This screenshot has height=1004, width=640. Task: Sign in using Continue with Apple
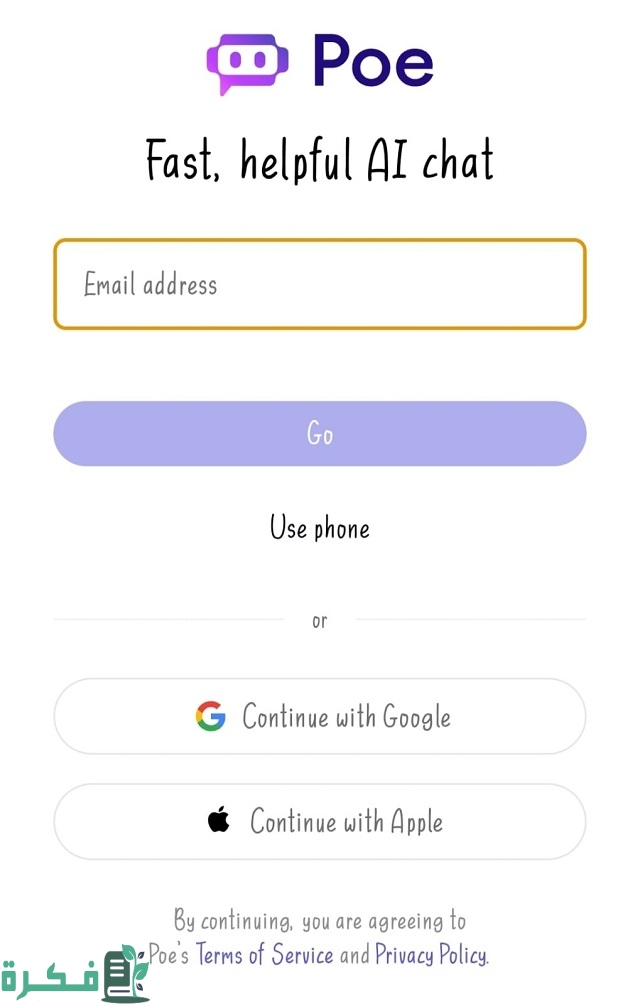click(319, 822)
